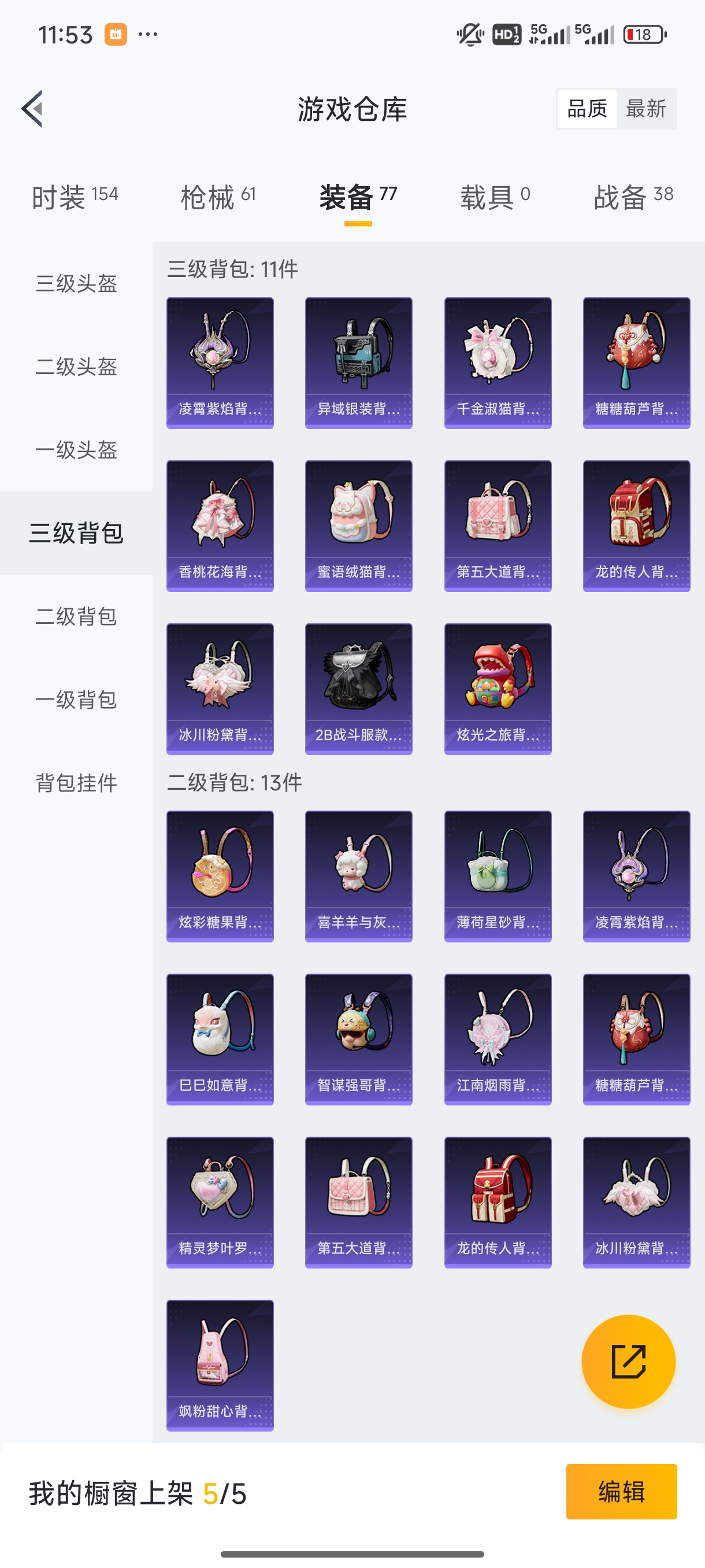Open the 枪械 tab
705x1568 pixels.
tap(218, 197)
